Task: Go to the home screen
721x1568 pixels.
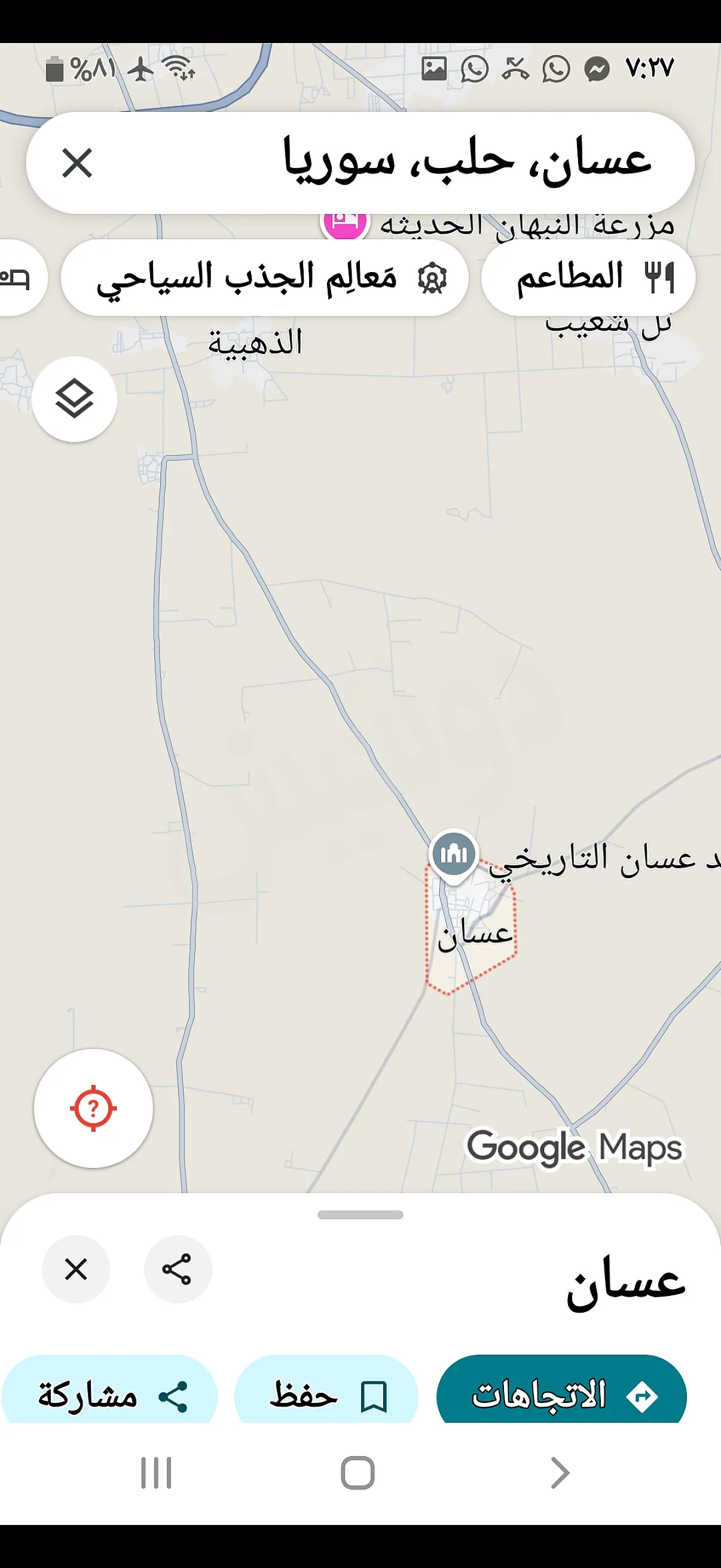Action: tap(358, 1473)
